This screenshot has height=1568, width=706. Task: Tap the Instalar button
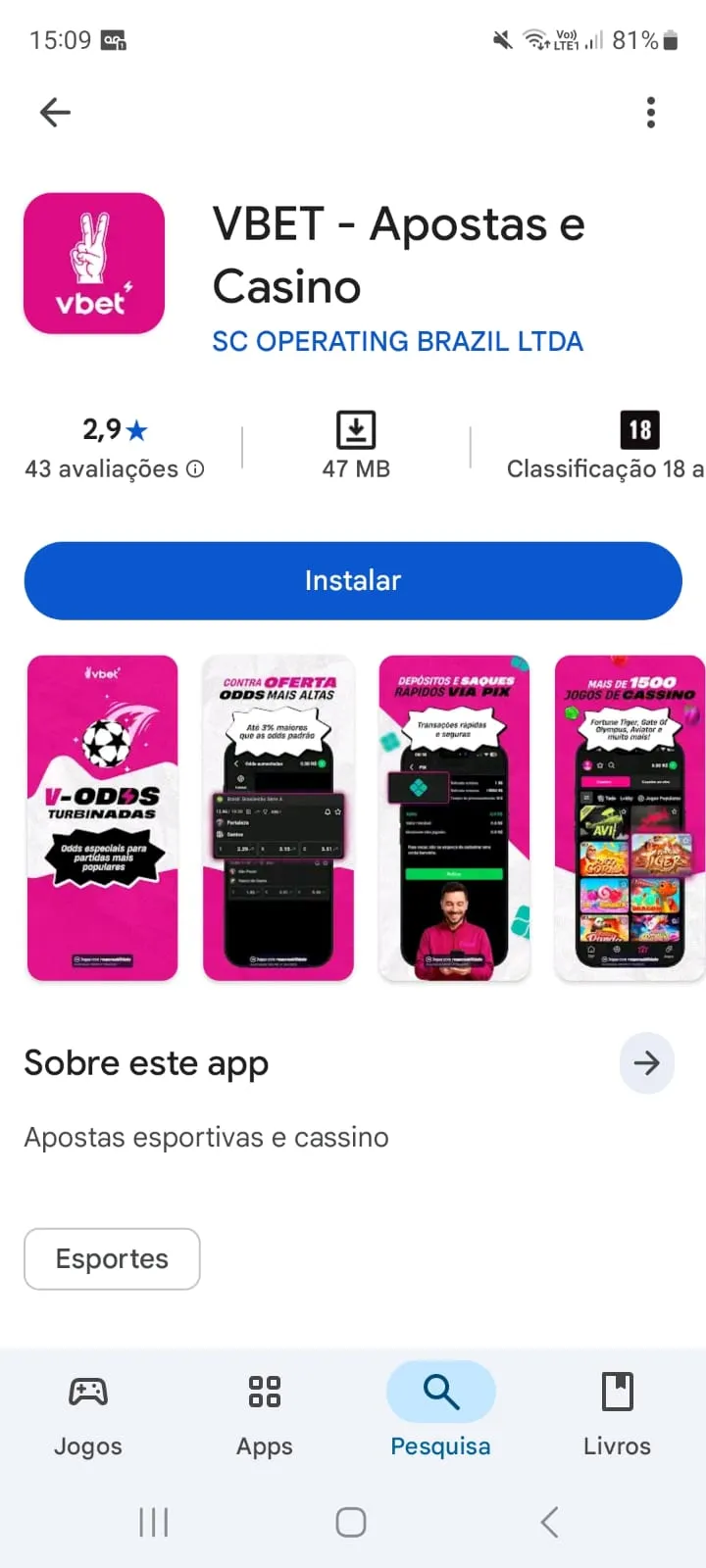pyautogui.click(x=353, y=580)
